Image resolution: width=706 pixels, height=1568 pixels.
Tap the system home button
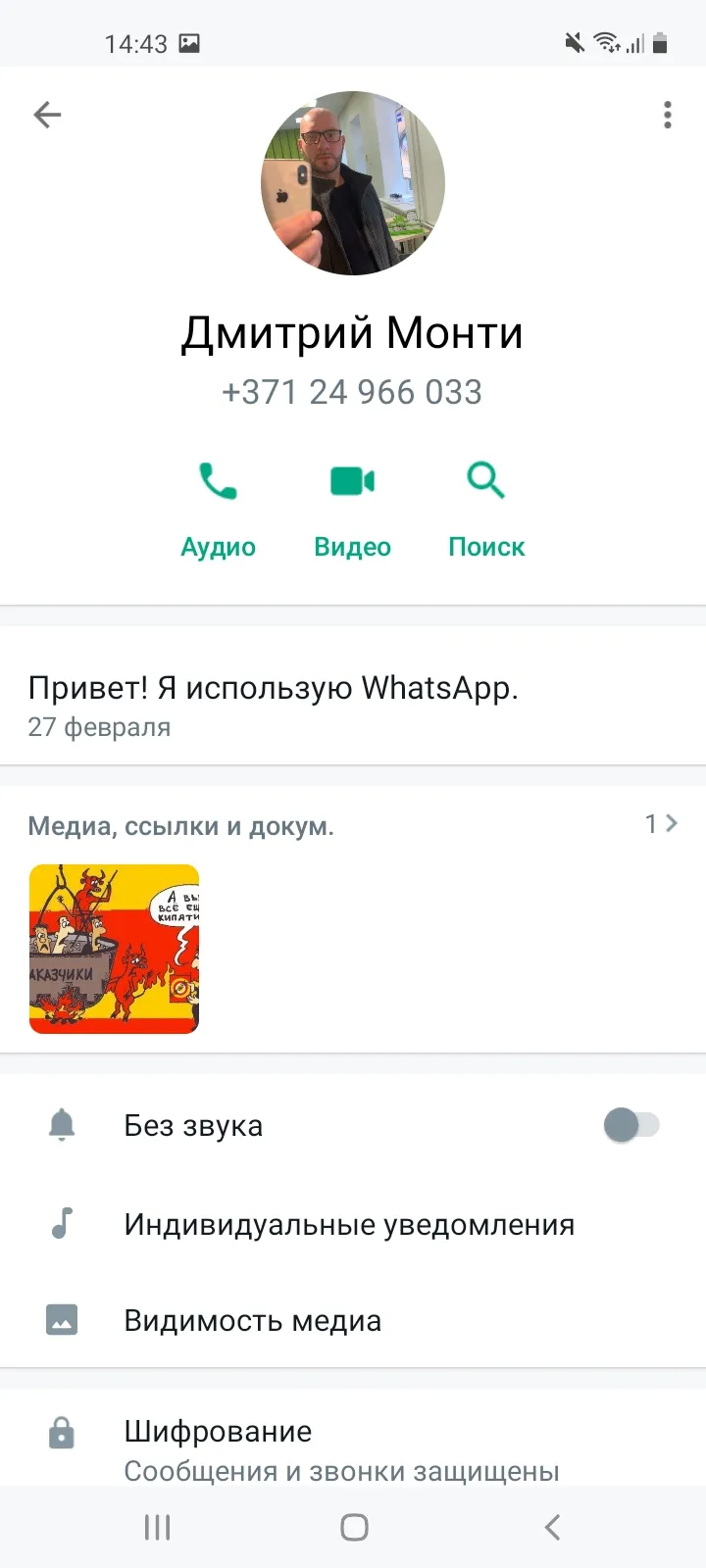[x=354, y=1527]
